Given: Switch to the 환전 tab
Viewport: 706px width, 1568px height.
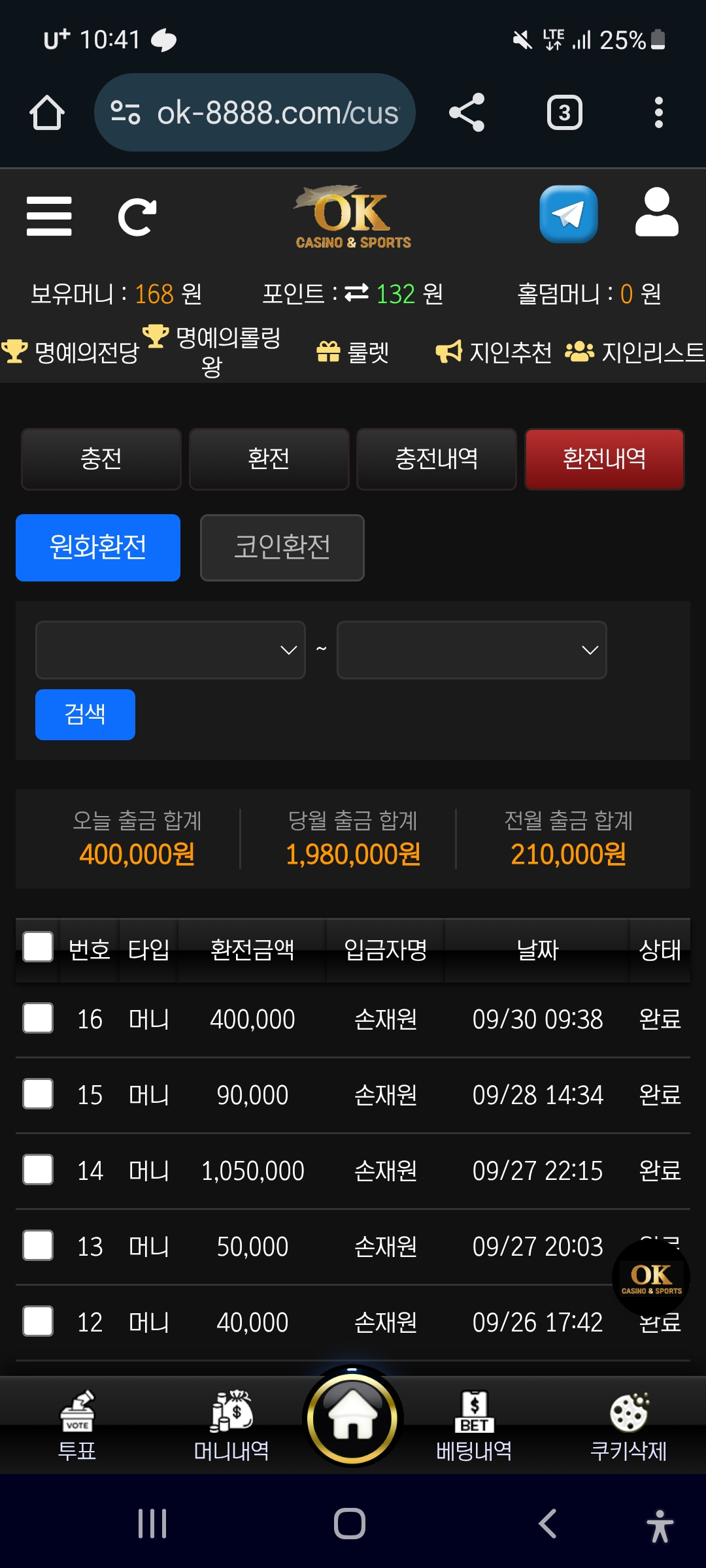Looking at the screenshot, I should 269,459.
